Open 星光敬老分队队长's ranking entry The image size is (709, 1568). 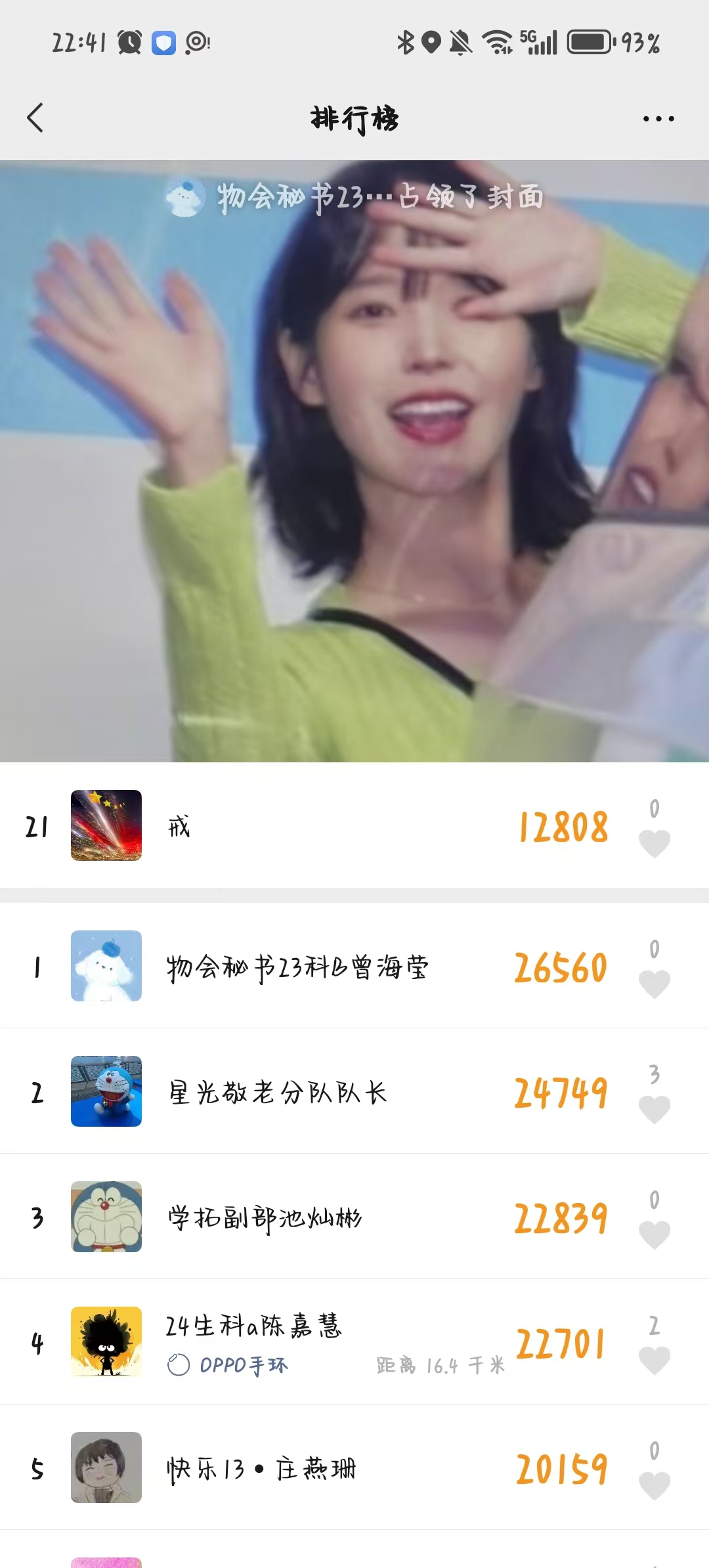[354, 1091]
